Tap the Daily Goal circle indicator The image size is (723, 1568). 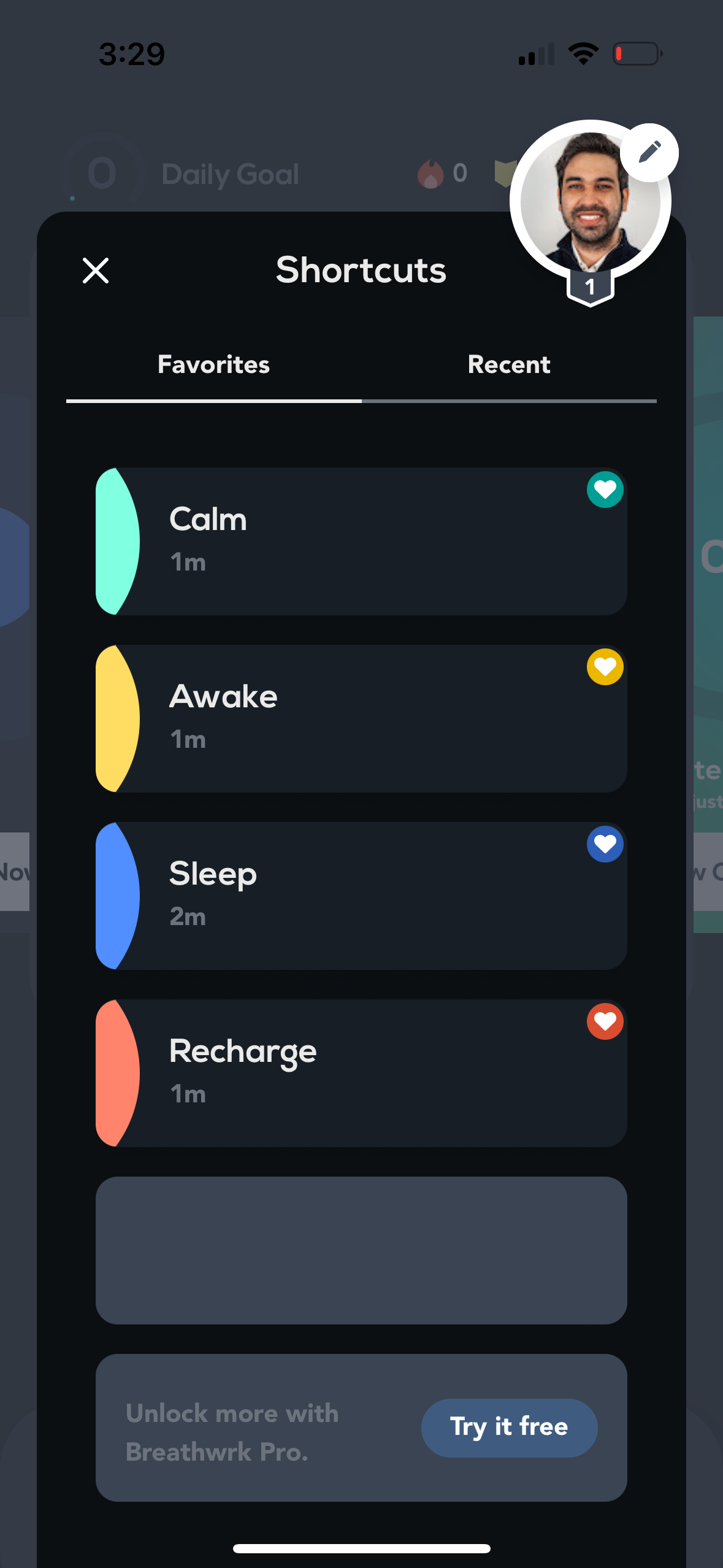point(103,172)
